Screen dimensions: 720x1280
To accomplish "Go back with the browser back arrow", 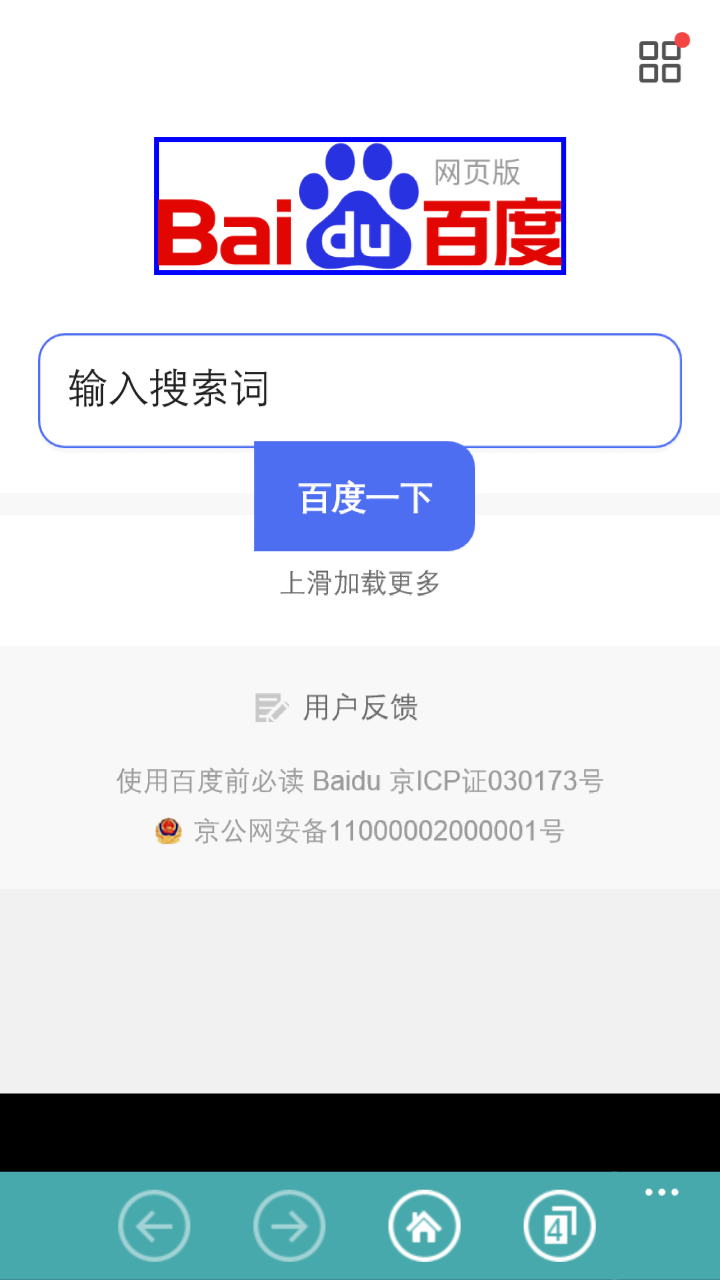I will pyautogui.click(x=154, y=1225).
